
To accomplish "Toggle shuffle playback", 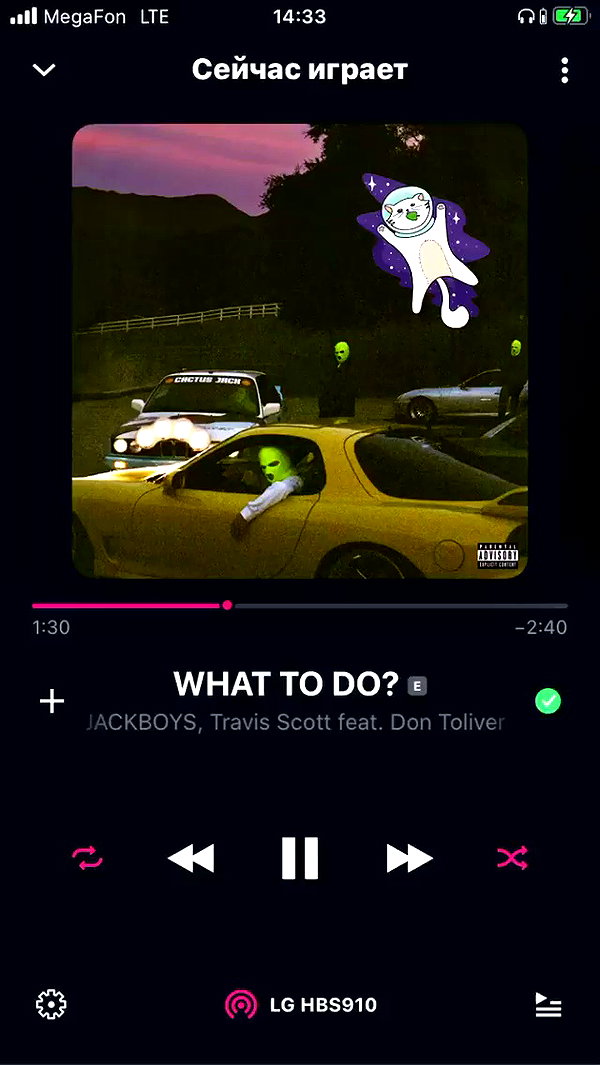I will 512,858.
